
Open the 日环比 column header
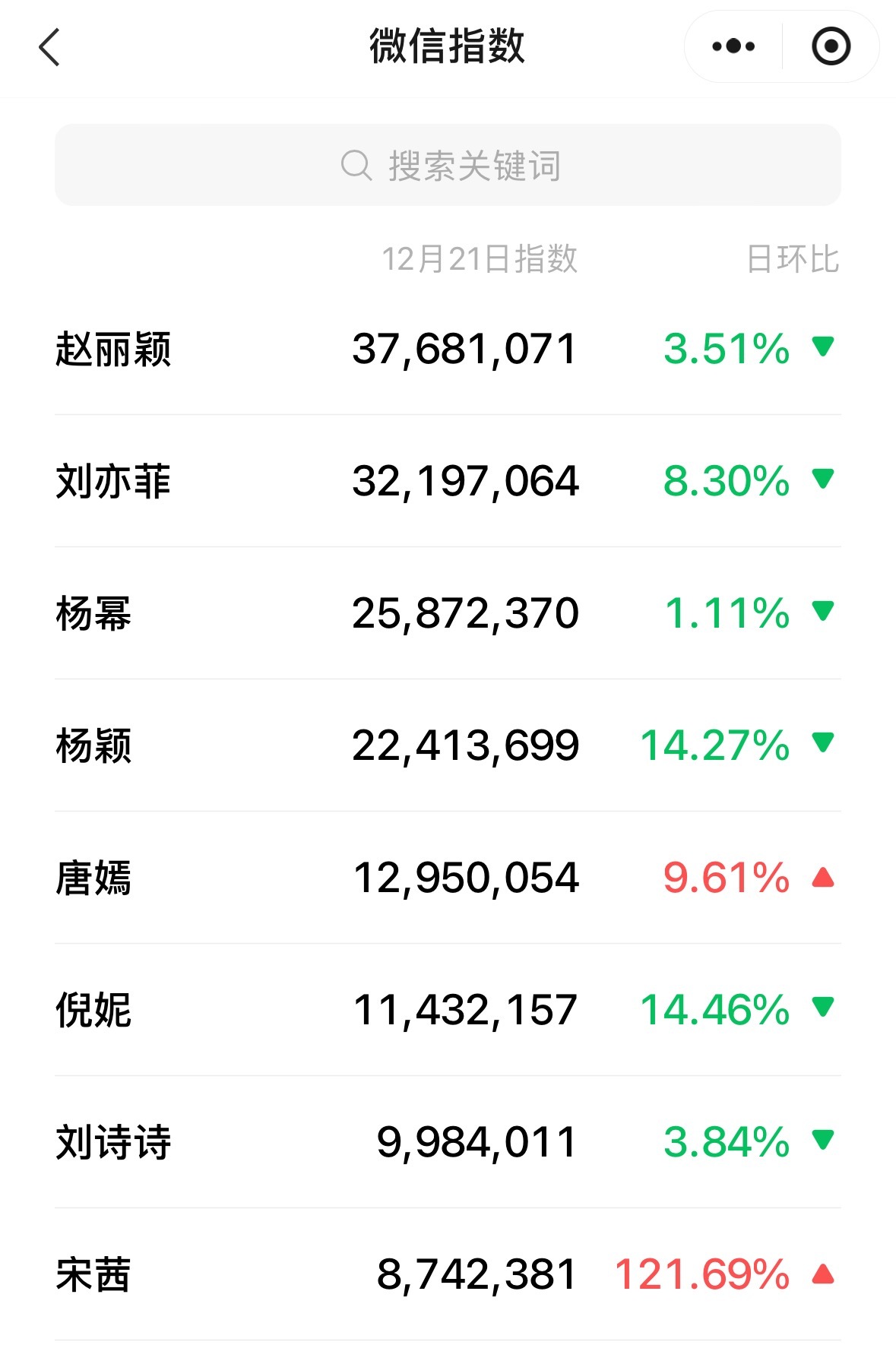[x=792, y=258]
